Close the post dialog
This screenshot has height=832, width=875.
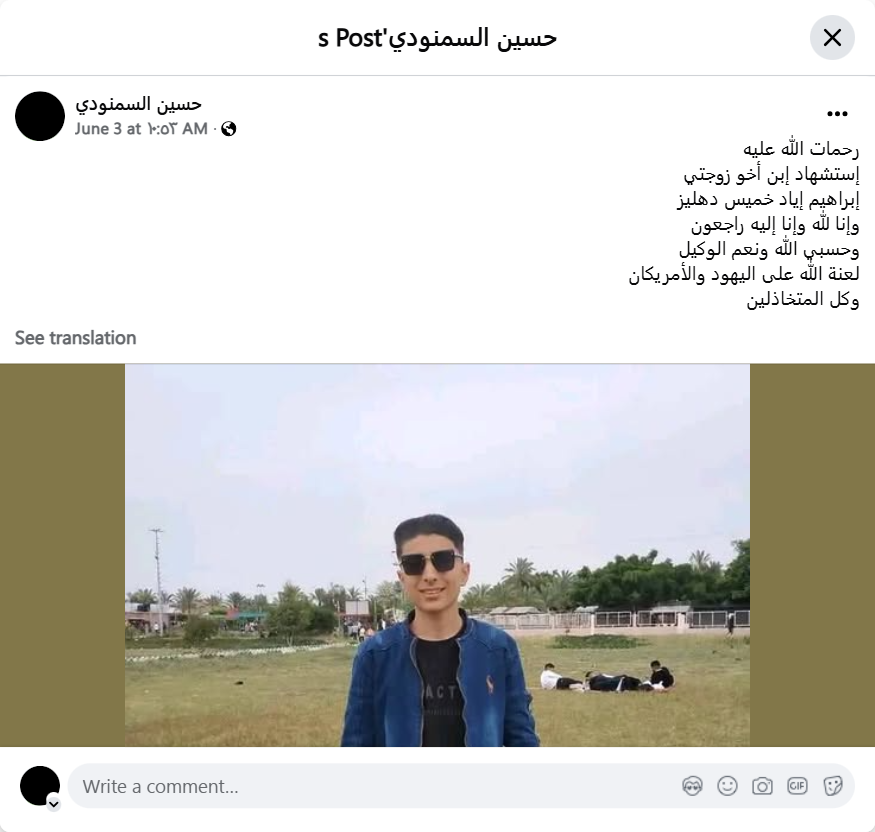coord(832,38)
